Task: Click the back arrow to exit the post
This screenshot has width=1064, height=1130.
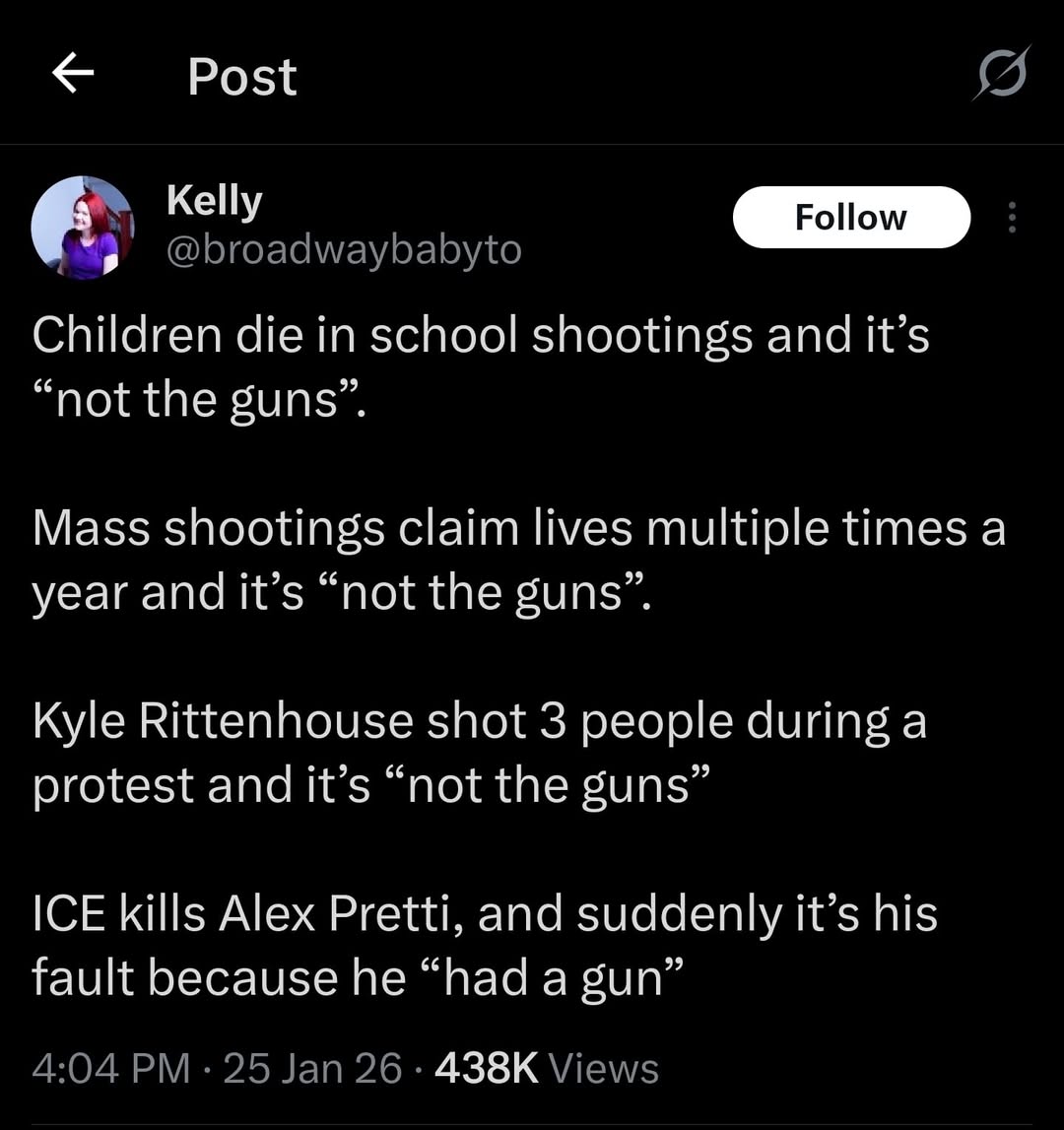Action: pos(72,74)
